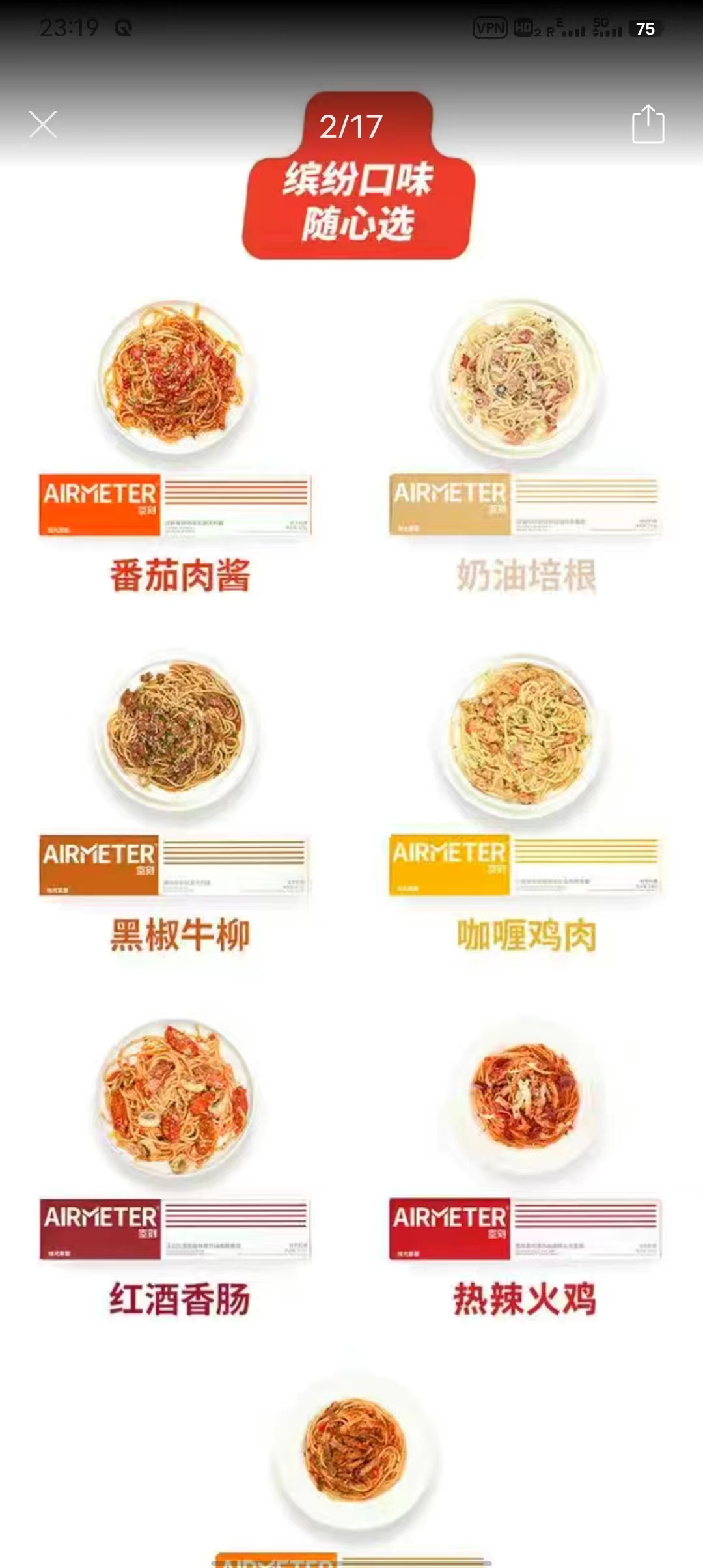
Task: Close the image viewer
Action: tap(43, 124)
